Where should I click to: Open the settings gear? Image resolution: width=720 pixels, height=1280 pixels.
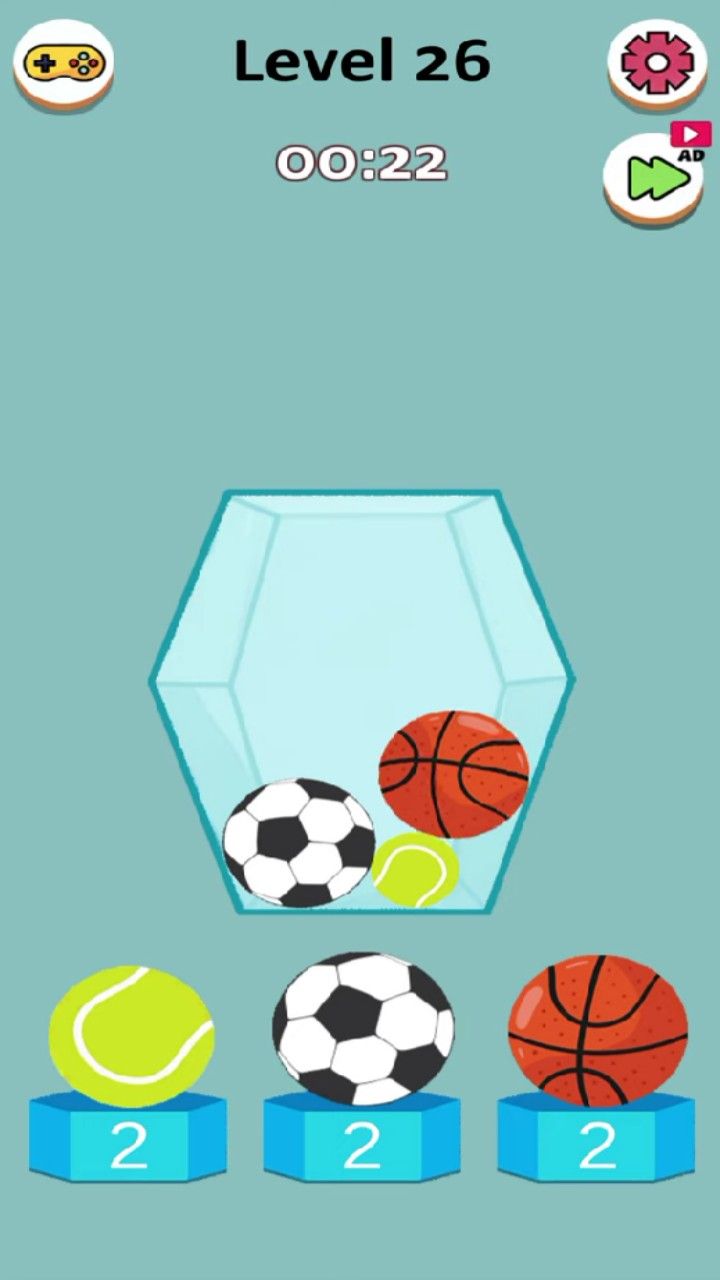tap(657, 63)
